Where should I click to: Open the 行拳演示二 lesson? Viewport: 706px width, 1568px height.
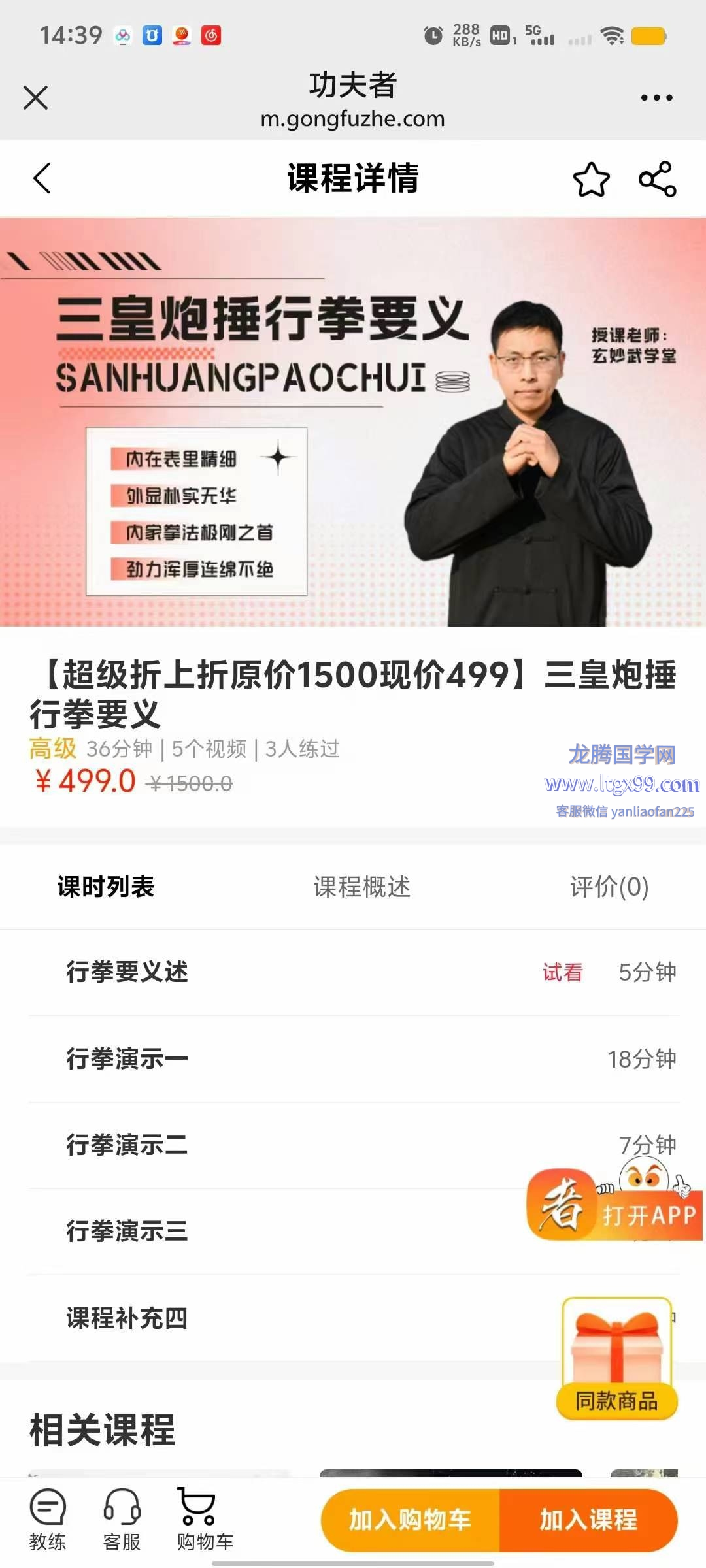127,1145
